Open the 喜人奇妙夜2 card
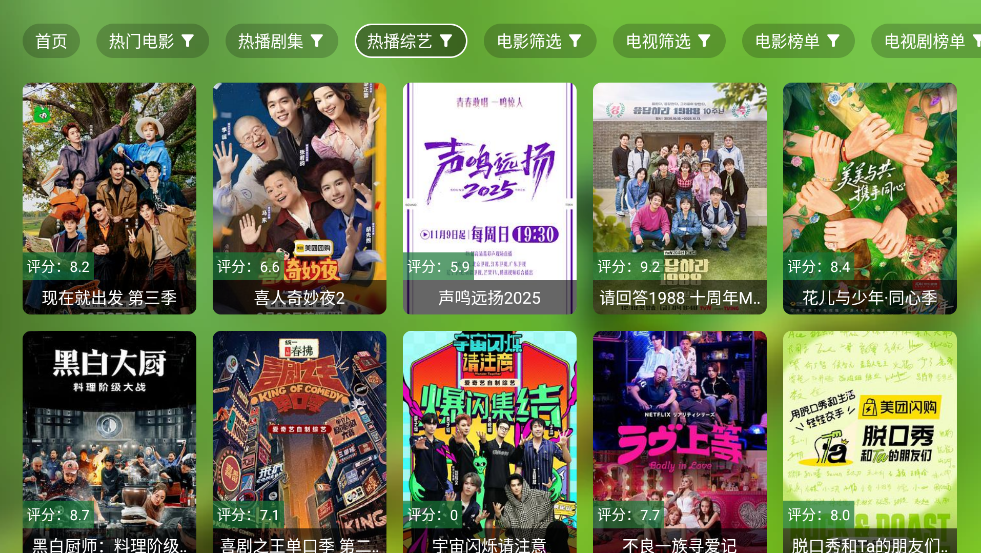The height and width of the screenshot is (553, 981). pyautogui.click(x=299, y=198)
